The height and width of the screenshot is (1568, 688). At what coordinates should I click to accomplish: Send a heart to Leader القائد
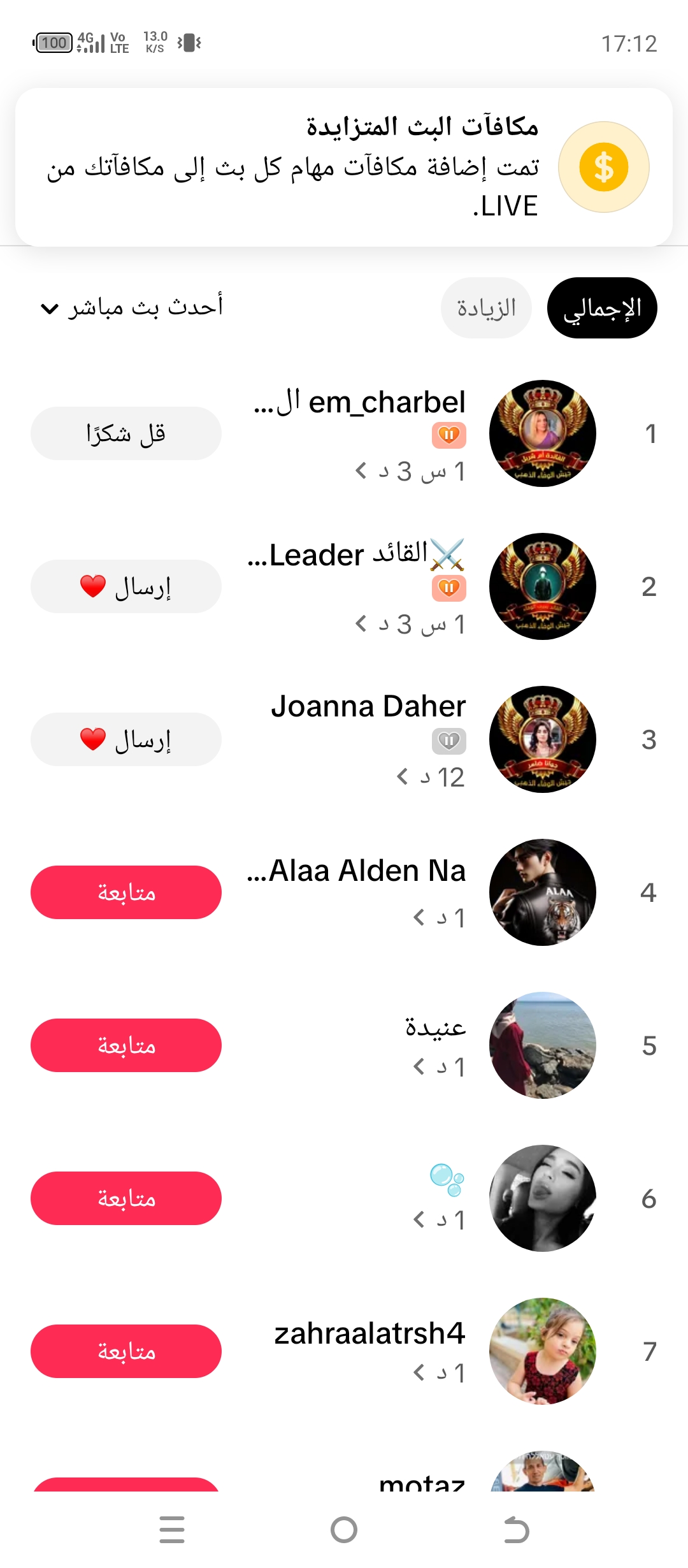click(x=126, y=586)
